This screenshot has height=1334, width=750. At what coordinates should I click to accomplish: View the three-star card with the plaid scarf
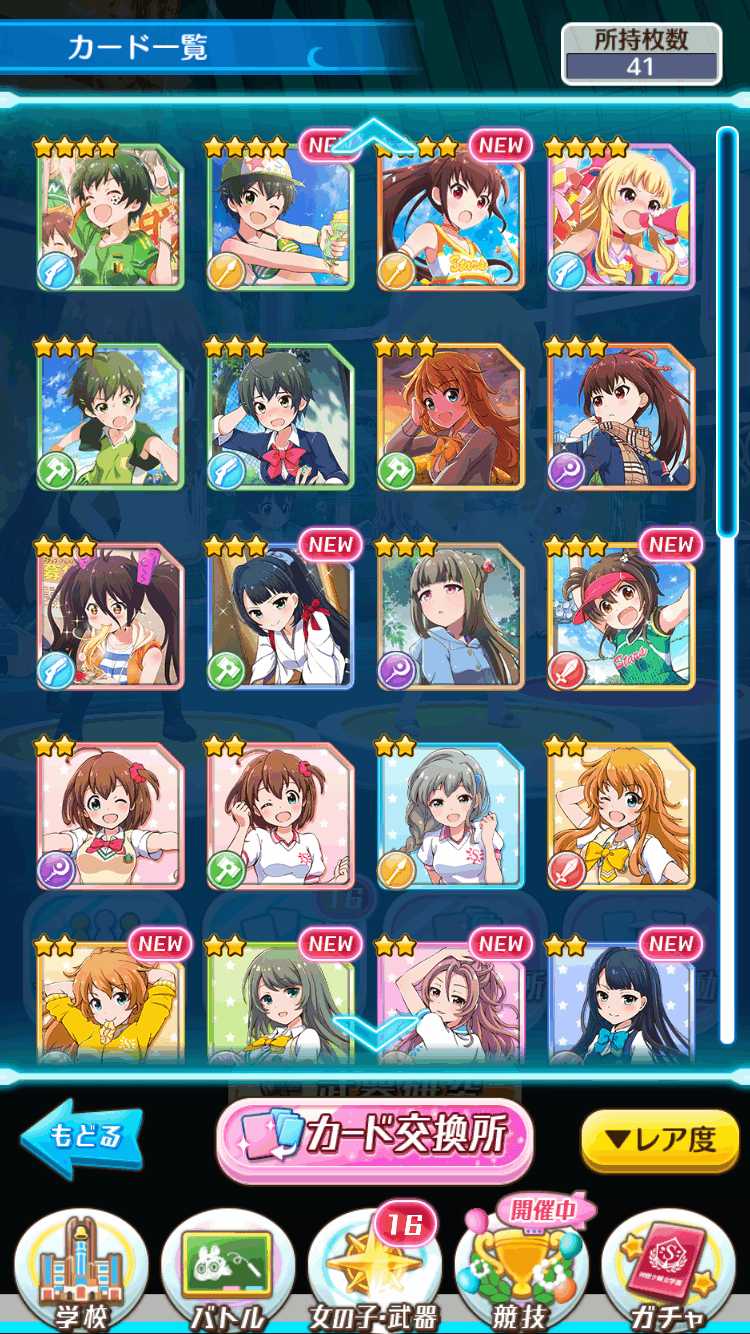point(621,417)
